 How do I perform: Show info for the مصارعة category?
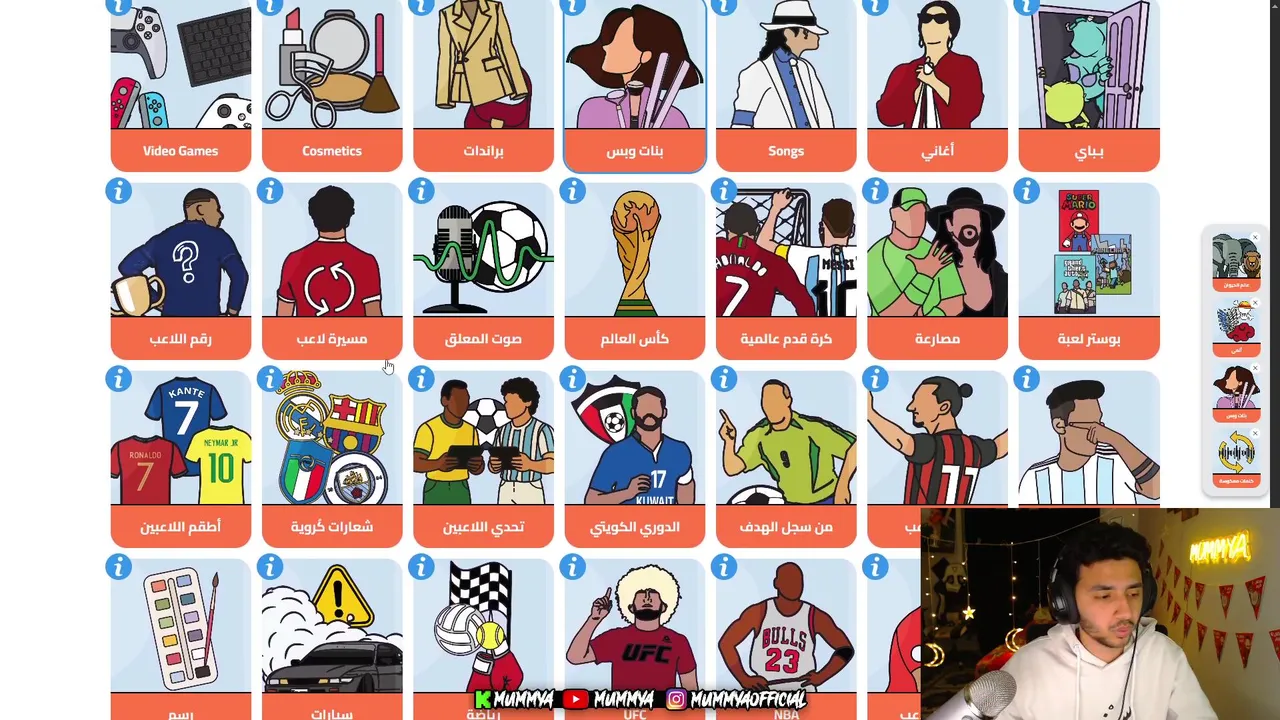pyautogui.click(x=875, y=191)
